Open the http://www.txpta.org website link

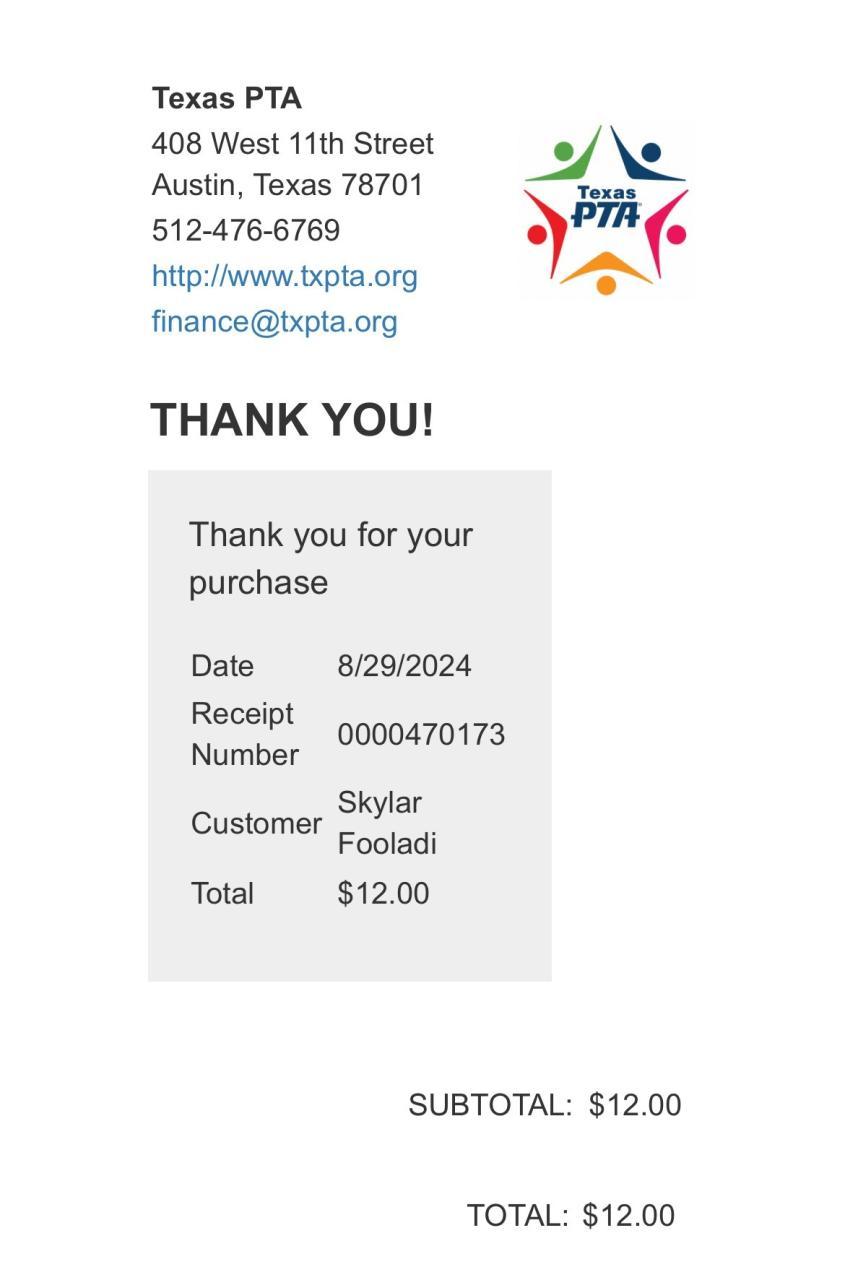coord(284,276)
